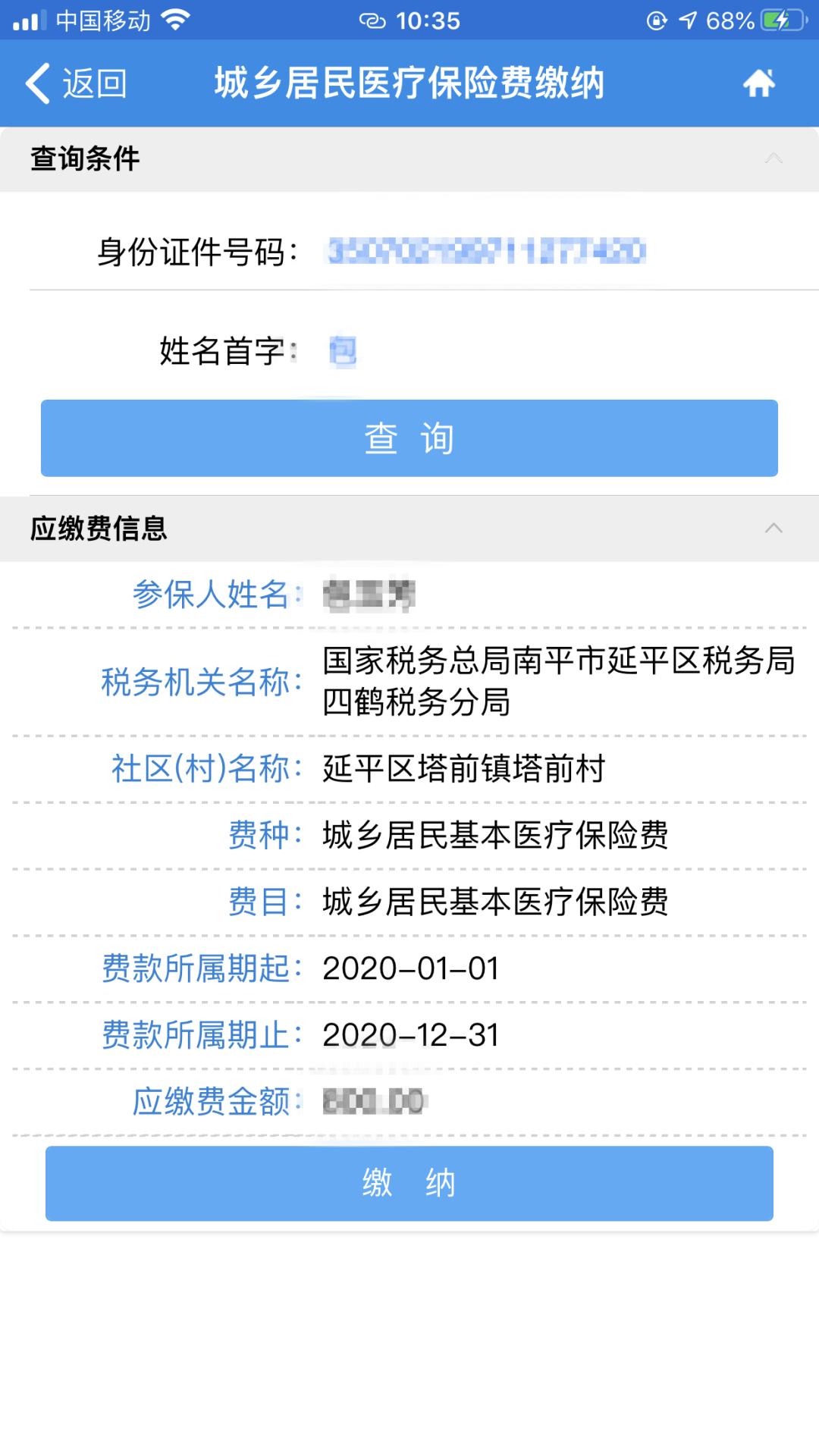Collapse the 查询条件 section
The image size is (819, 1456).
coord(773,158)
